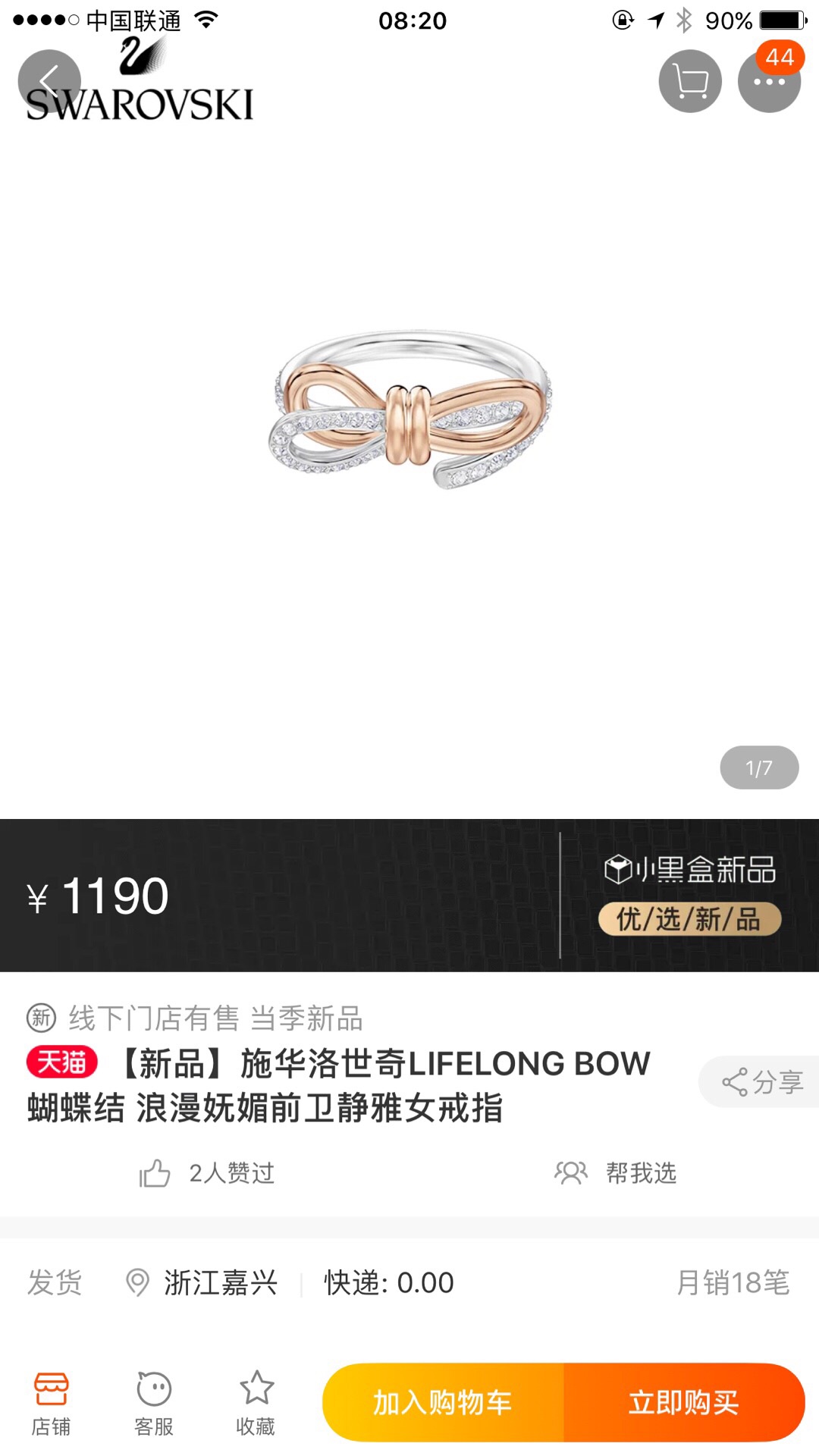Open the shopping cart icon
The image size is (819, 1456).
tap(690, 81)
